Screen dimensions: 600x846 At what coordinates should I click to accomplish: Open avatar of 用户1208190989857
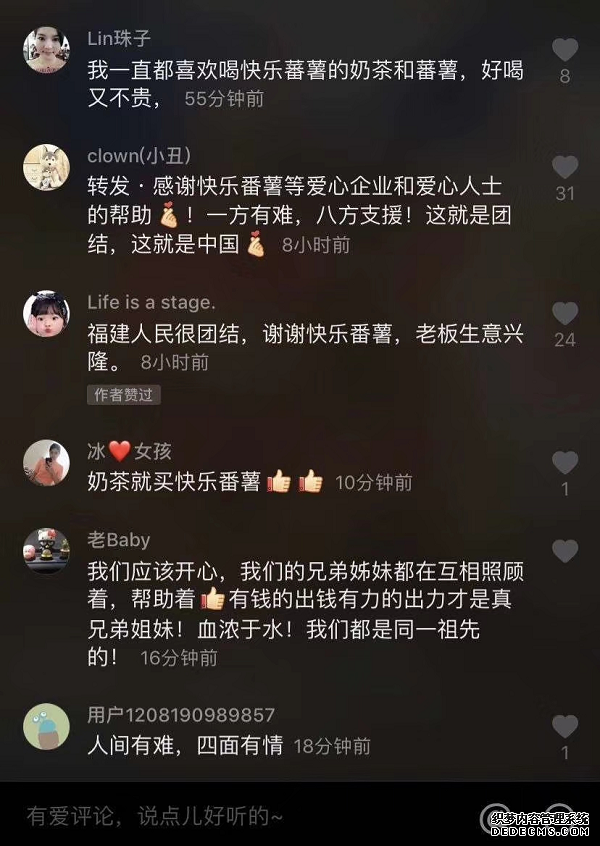[46, 727]
